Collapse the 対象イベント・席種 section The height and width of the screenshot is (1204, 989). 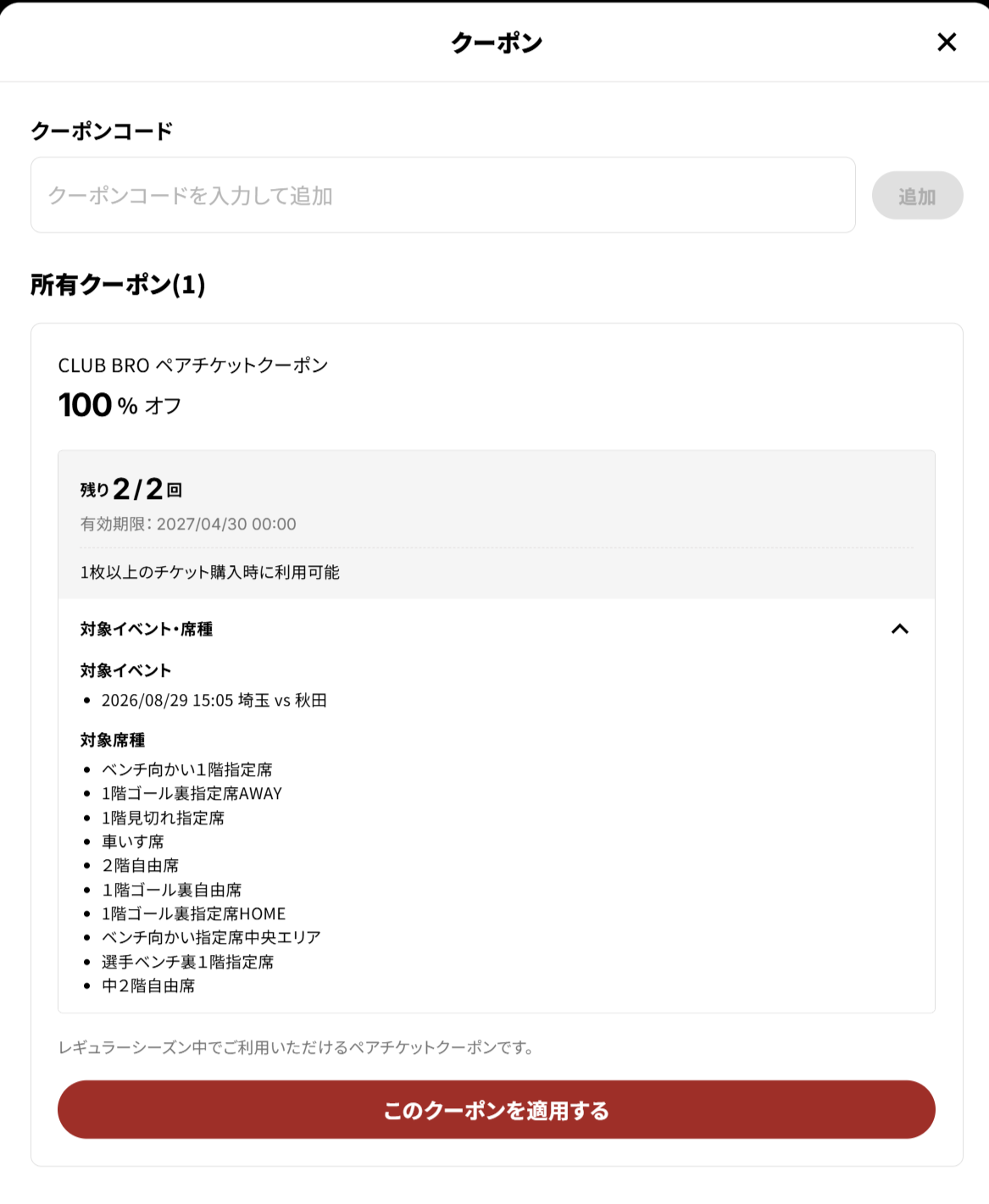click(x=900, y=629)
